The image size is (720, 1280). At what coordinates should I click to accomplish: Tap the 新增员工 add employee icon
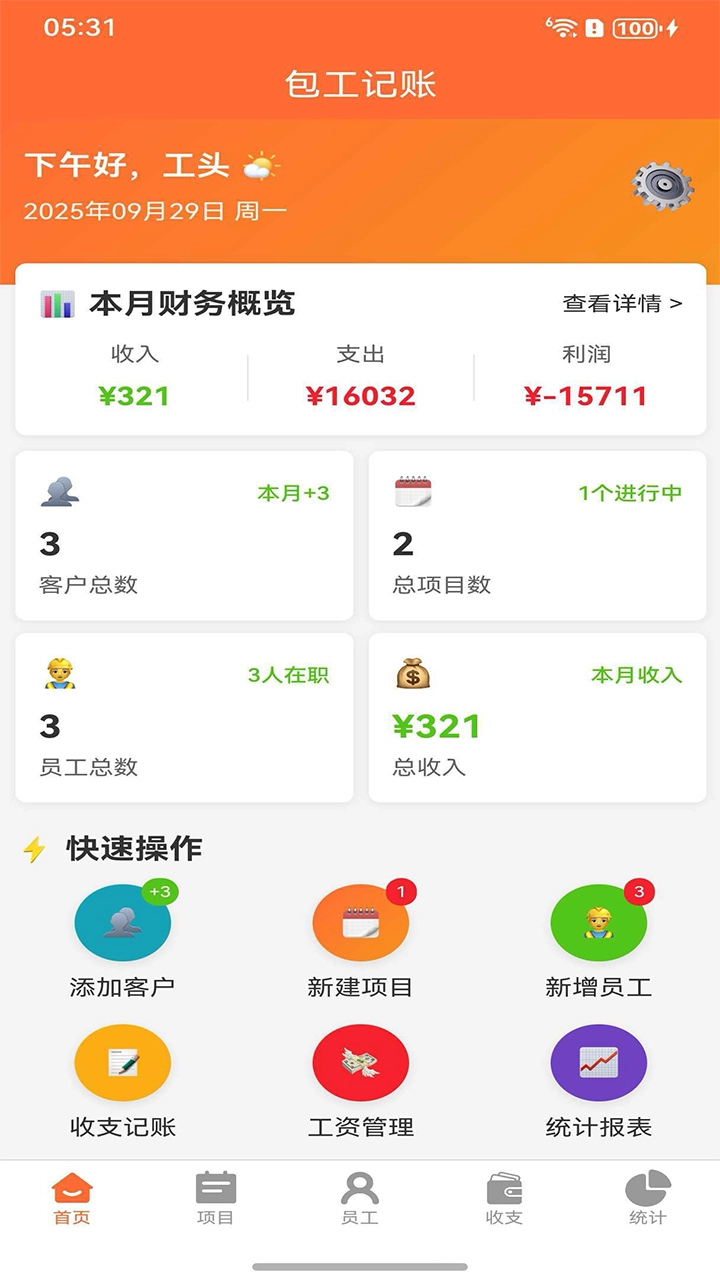598,921
